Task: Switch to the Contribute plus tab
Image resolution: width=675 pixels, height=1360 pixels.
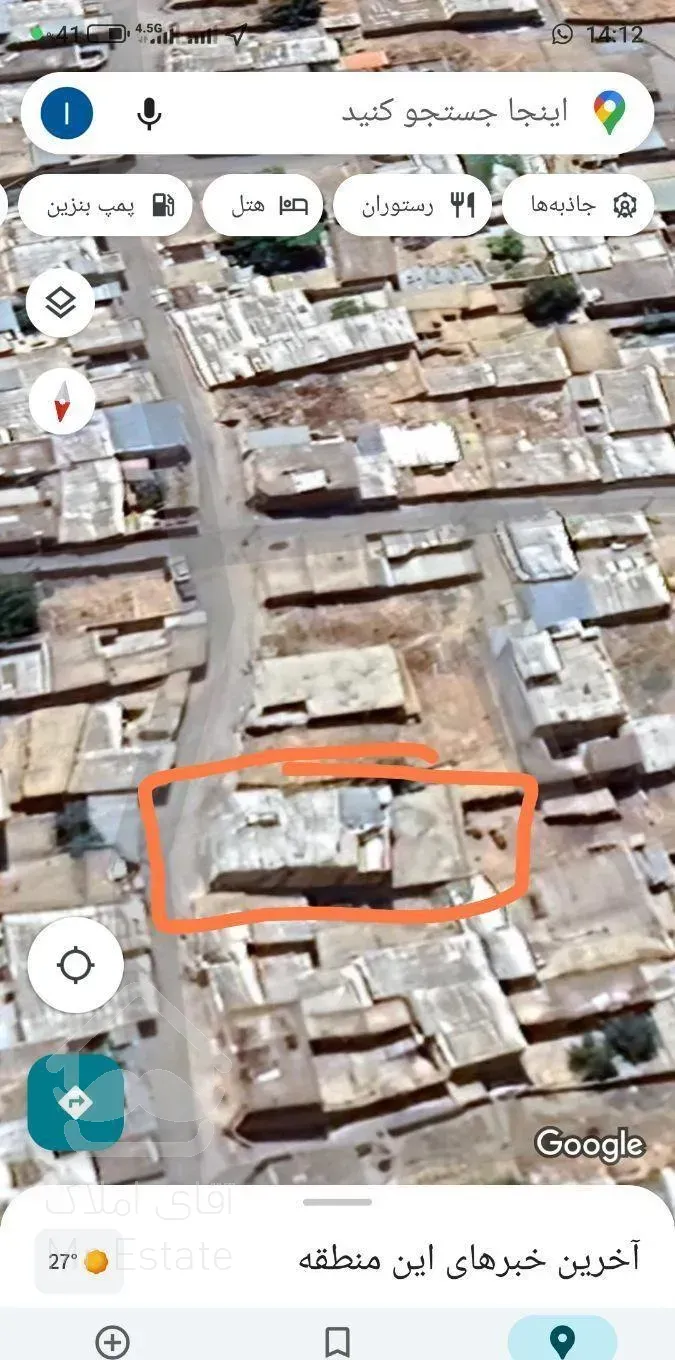Action: (112, 1340)
